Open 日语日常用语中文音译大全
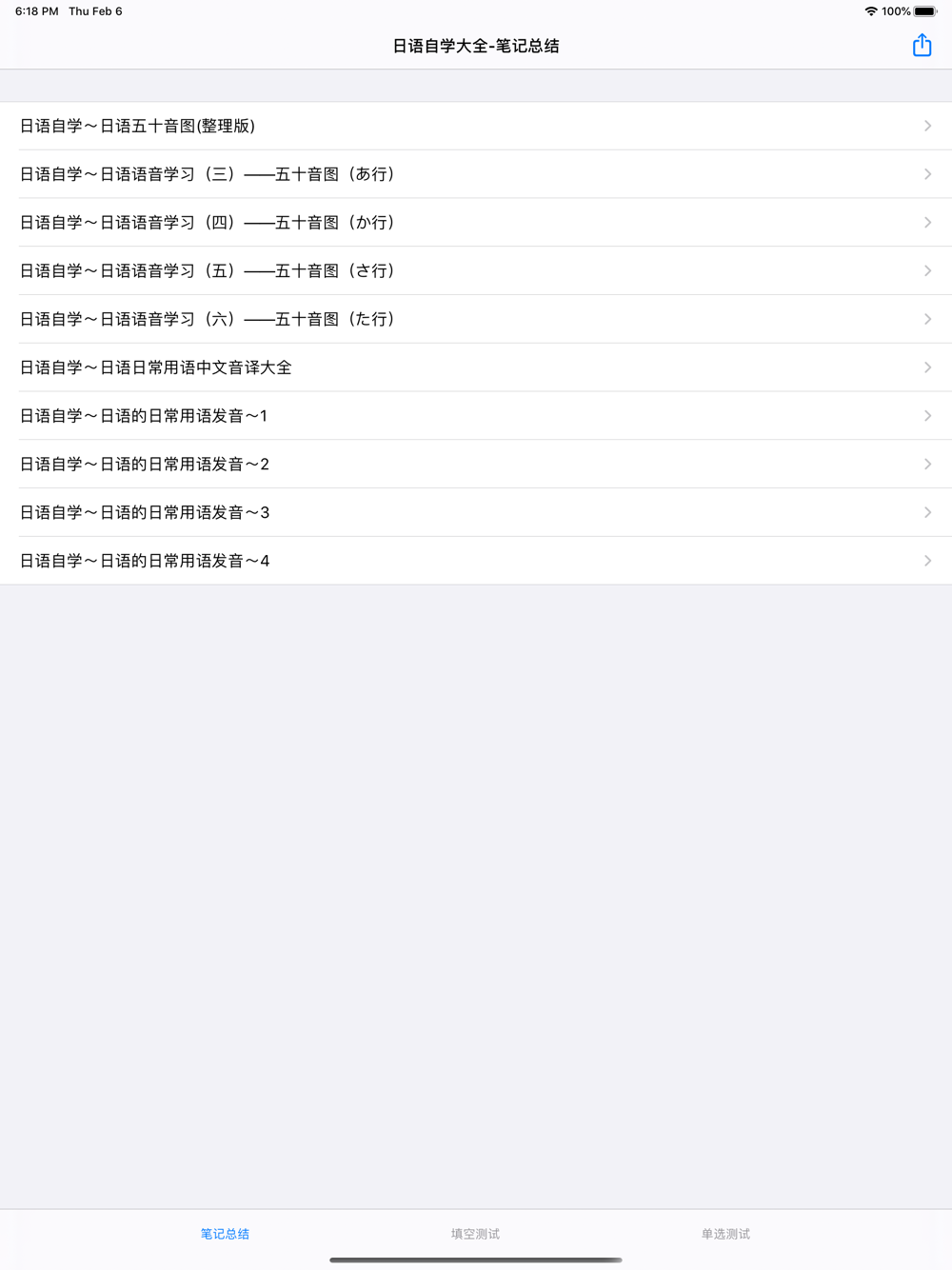 pos(476,367)
